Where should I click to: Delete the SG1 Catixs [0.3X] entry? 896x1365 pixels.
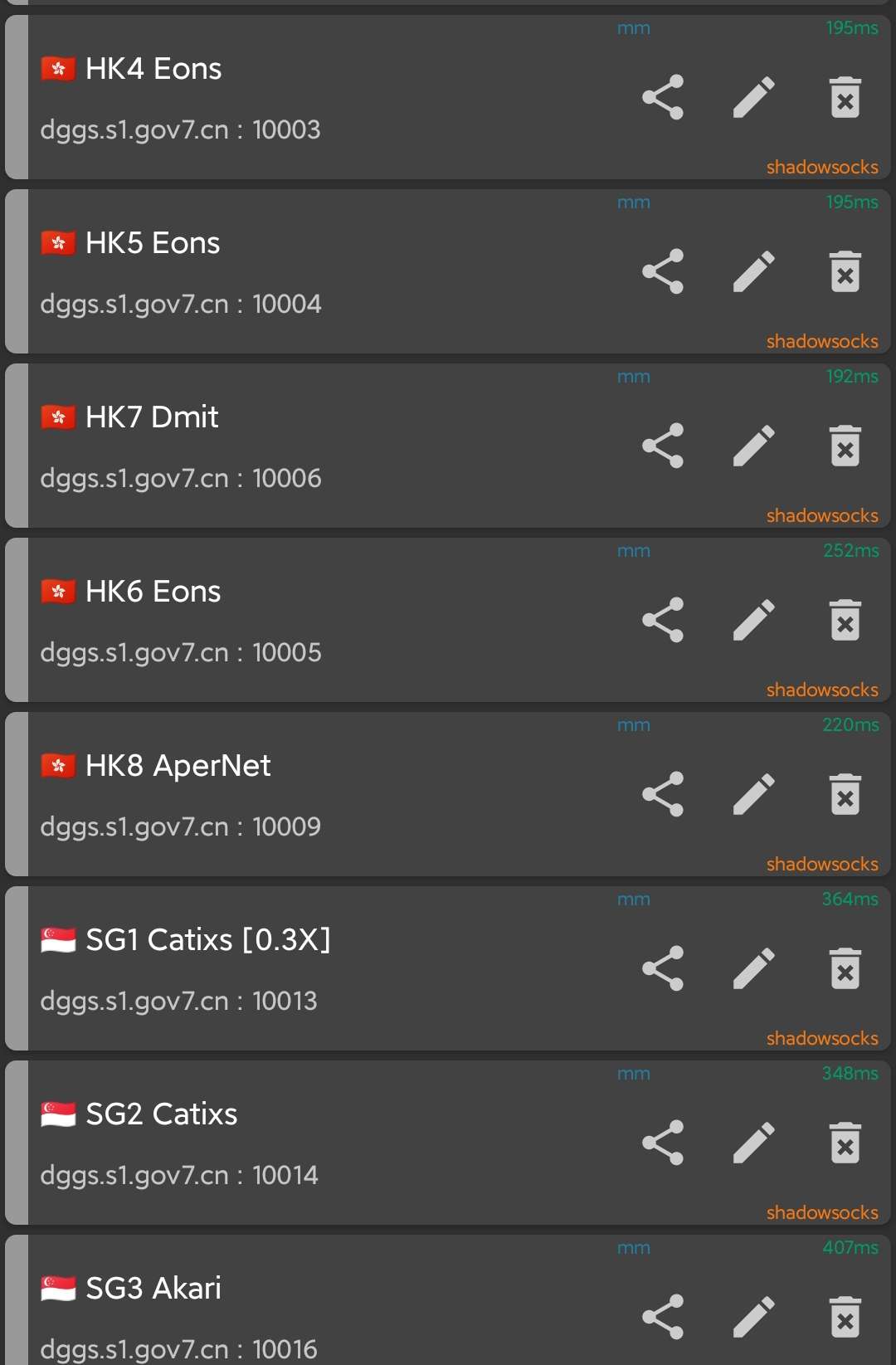[x=845, y=968]
